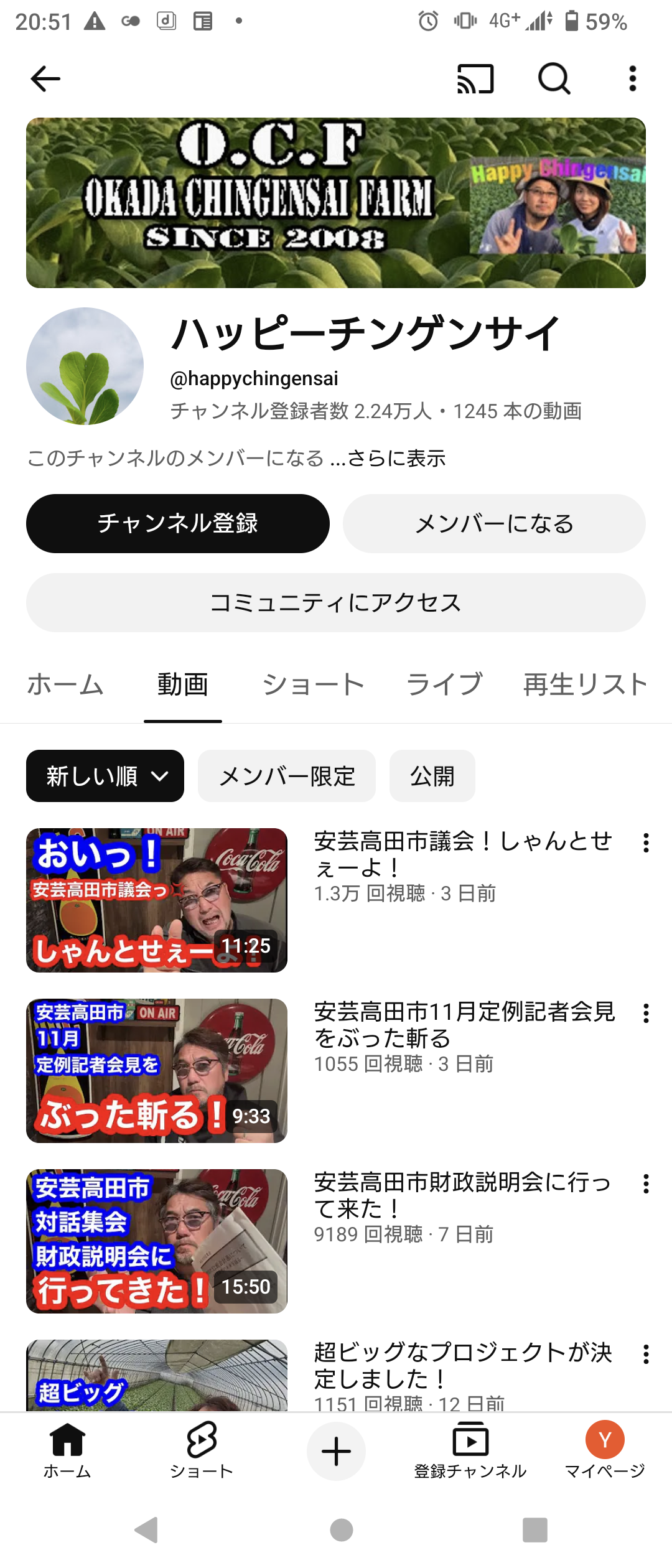The height and width of the screenshot is (1568, 672).
Task: Open コミュニティにアクセス
Action: [336, 602]
